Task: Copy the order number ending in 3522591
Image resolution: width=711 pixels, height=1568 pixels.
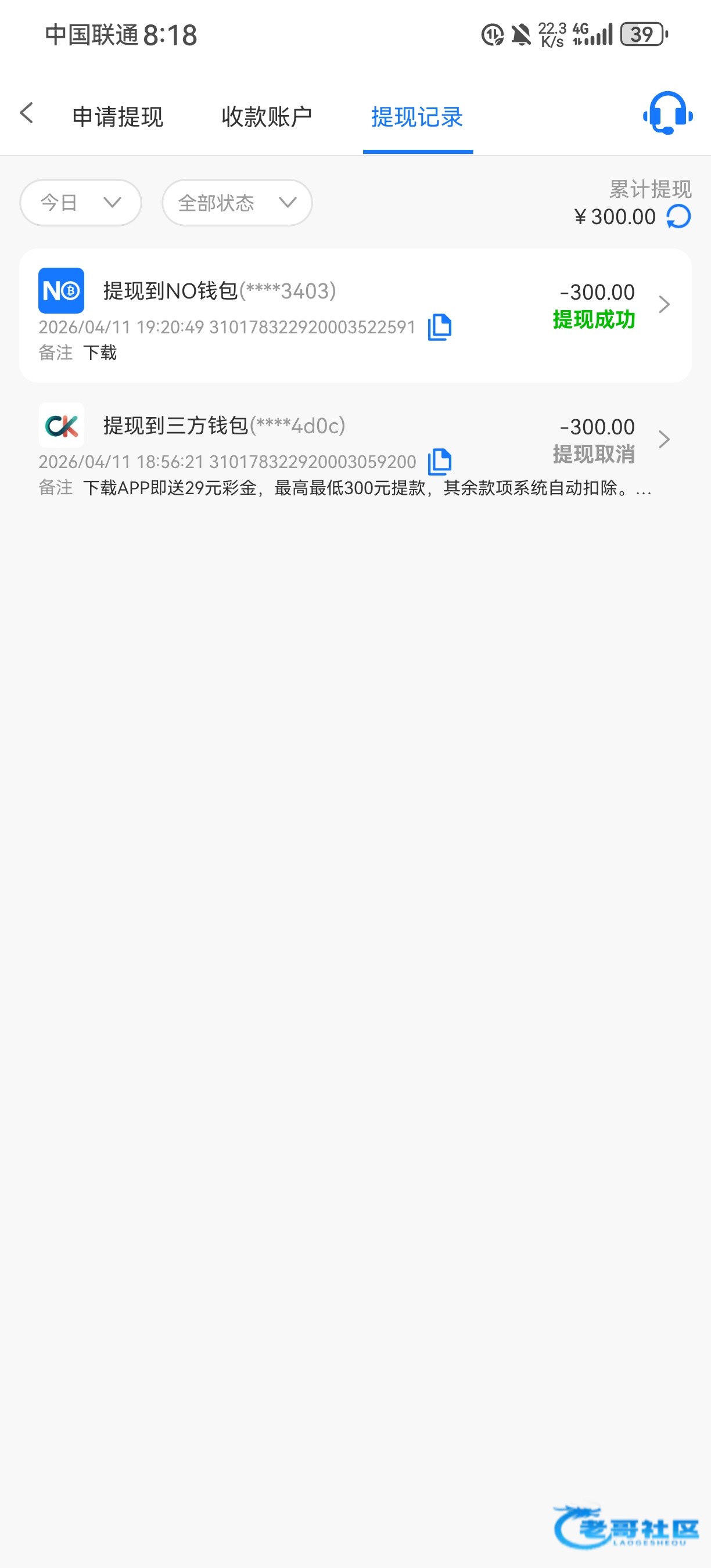Action: point(440,328)
